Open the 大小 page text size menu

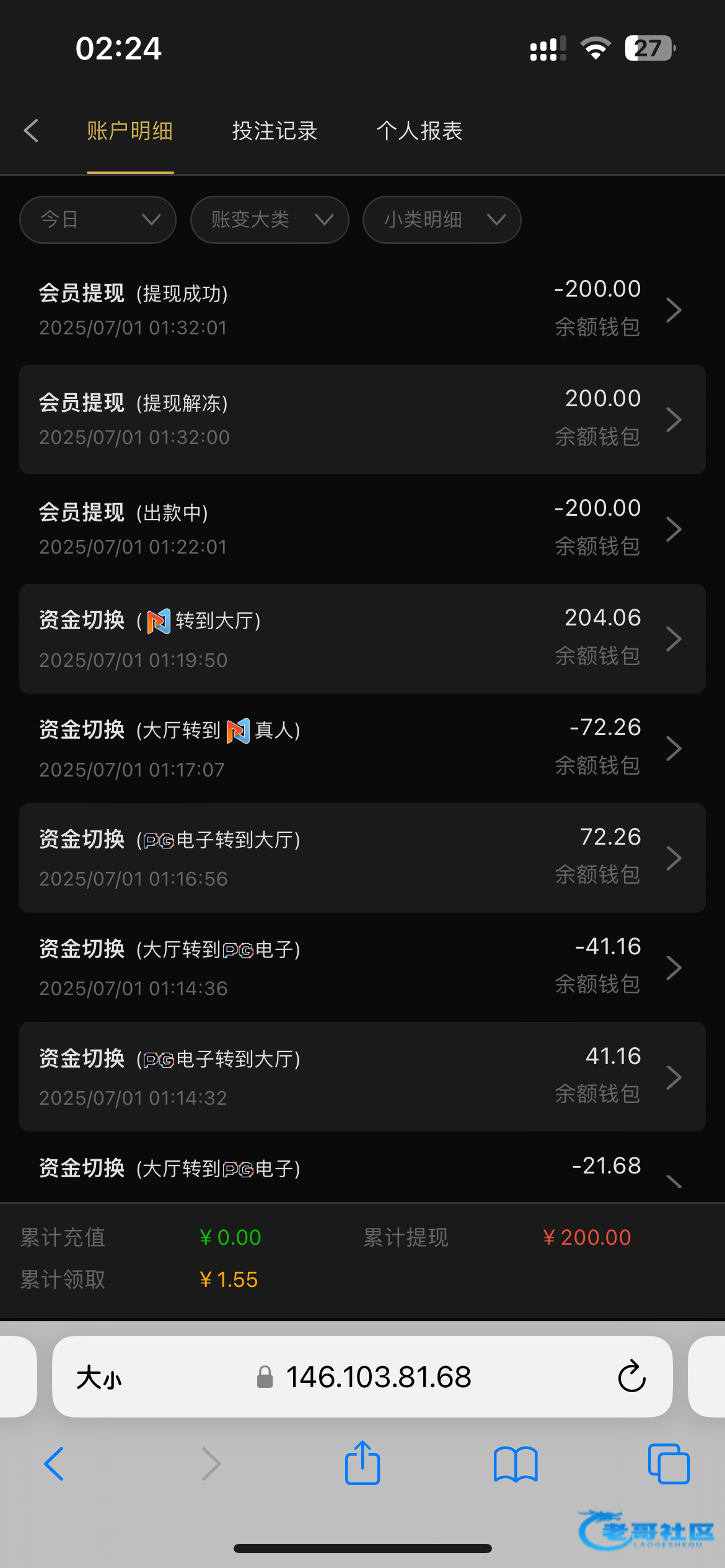[x=99, y=1378]
